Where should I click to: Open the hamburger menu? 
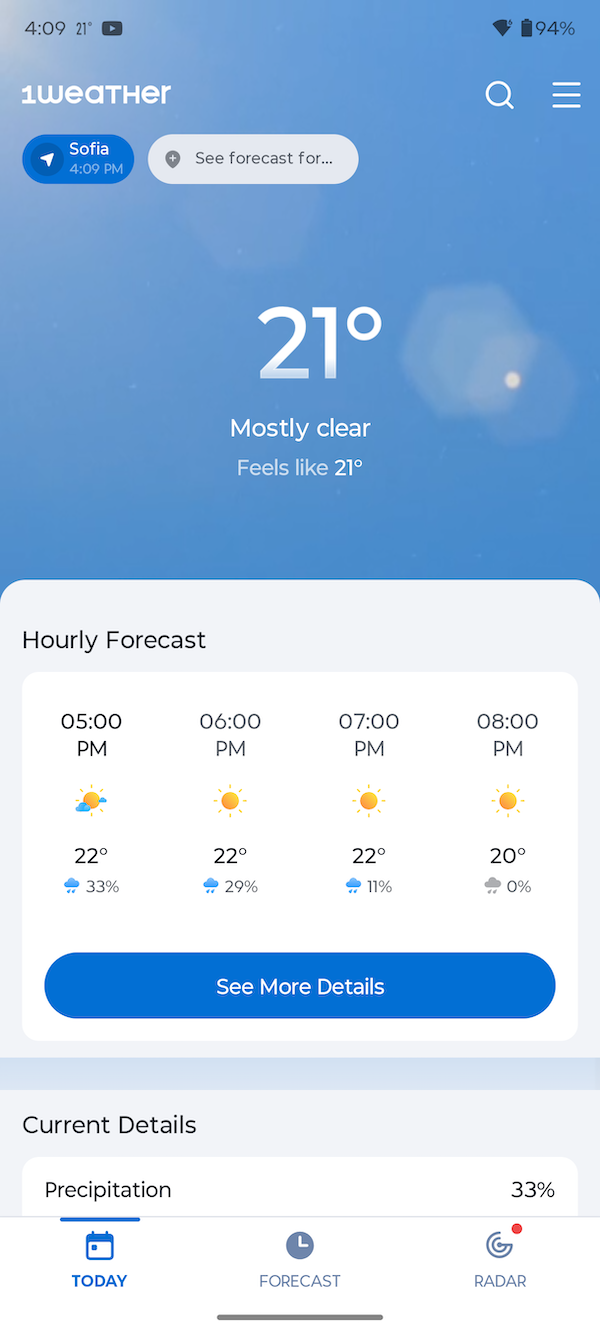coord(566,95)
